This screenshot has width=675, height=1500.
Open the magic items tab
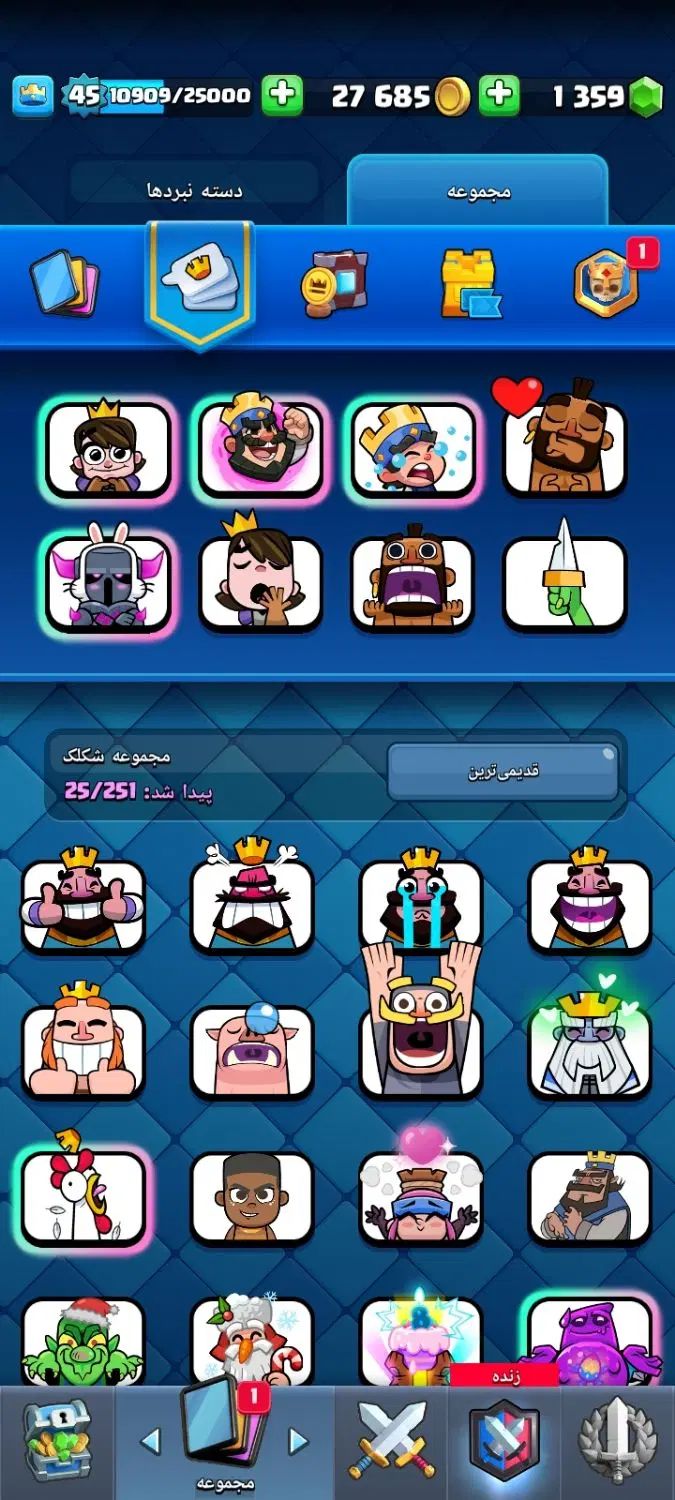pos(335,283)
